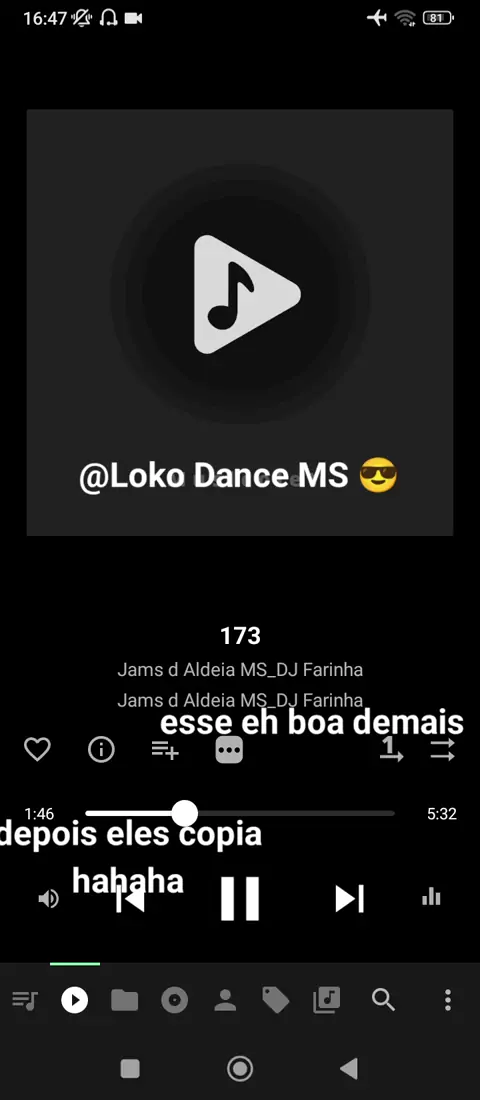Switch to the playlists tab
The height and width of the screenshot is (1100, 480).
tap(327, 1000)
